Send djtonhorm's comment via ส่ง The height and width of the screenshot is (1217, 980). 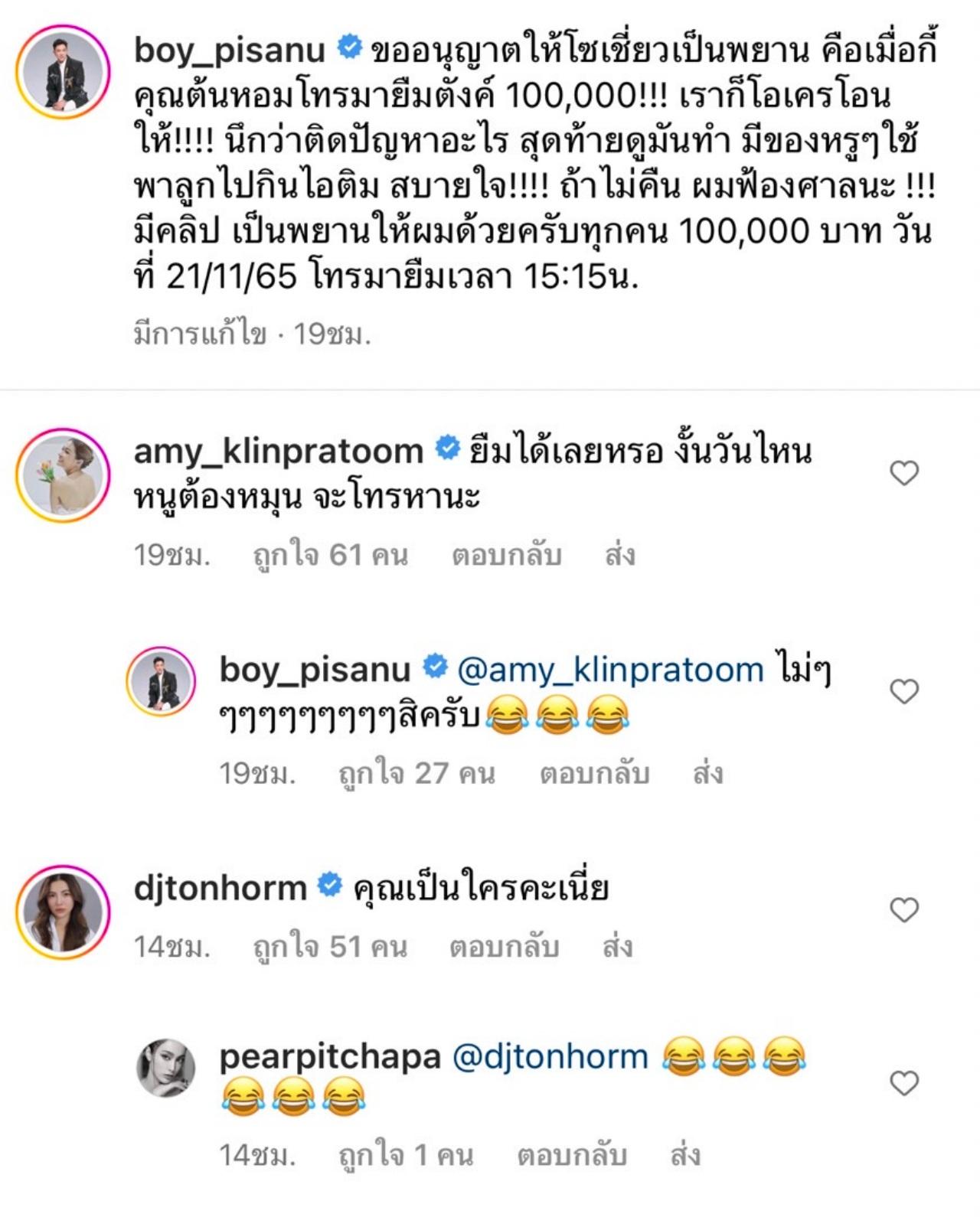coord(617,947)
